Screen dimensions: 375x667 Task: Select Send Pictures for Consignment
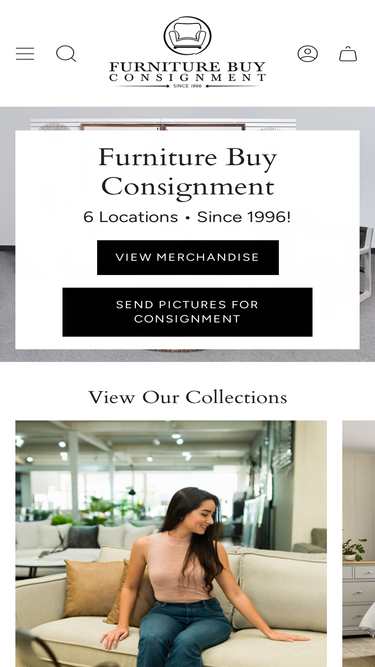(188, 312)
